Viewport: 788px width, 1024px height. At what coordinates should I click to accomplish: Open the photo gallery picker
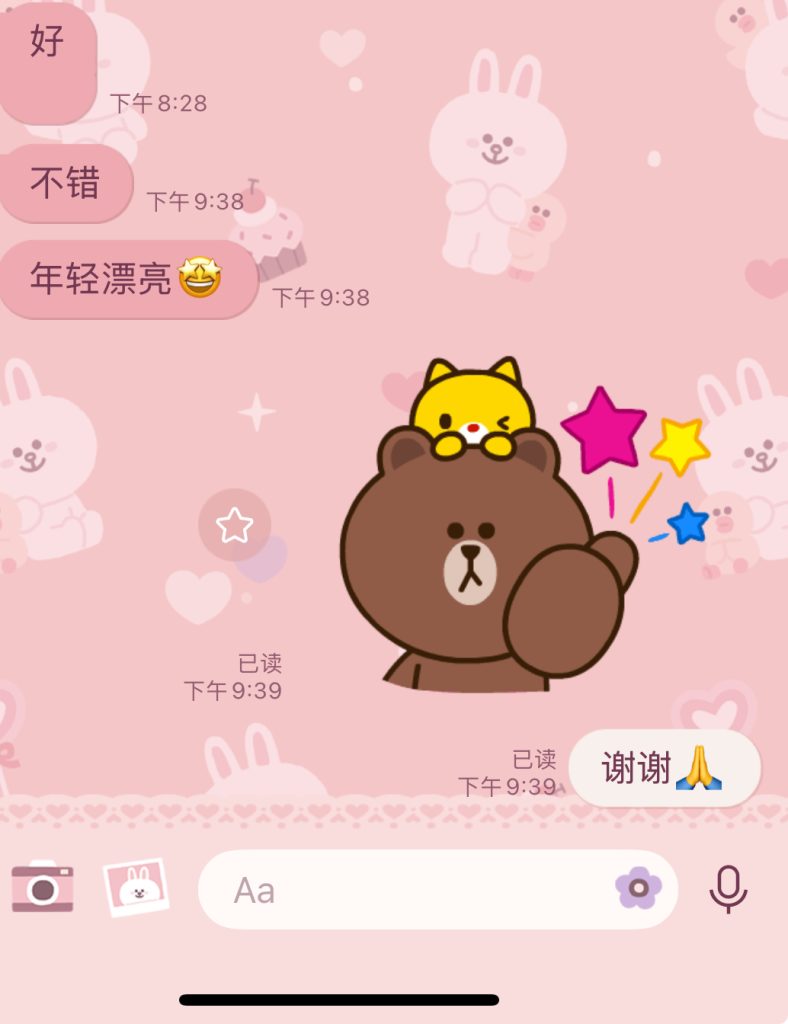[135, 887]
